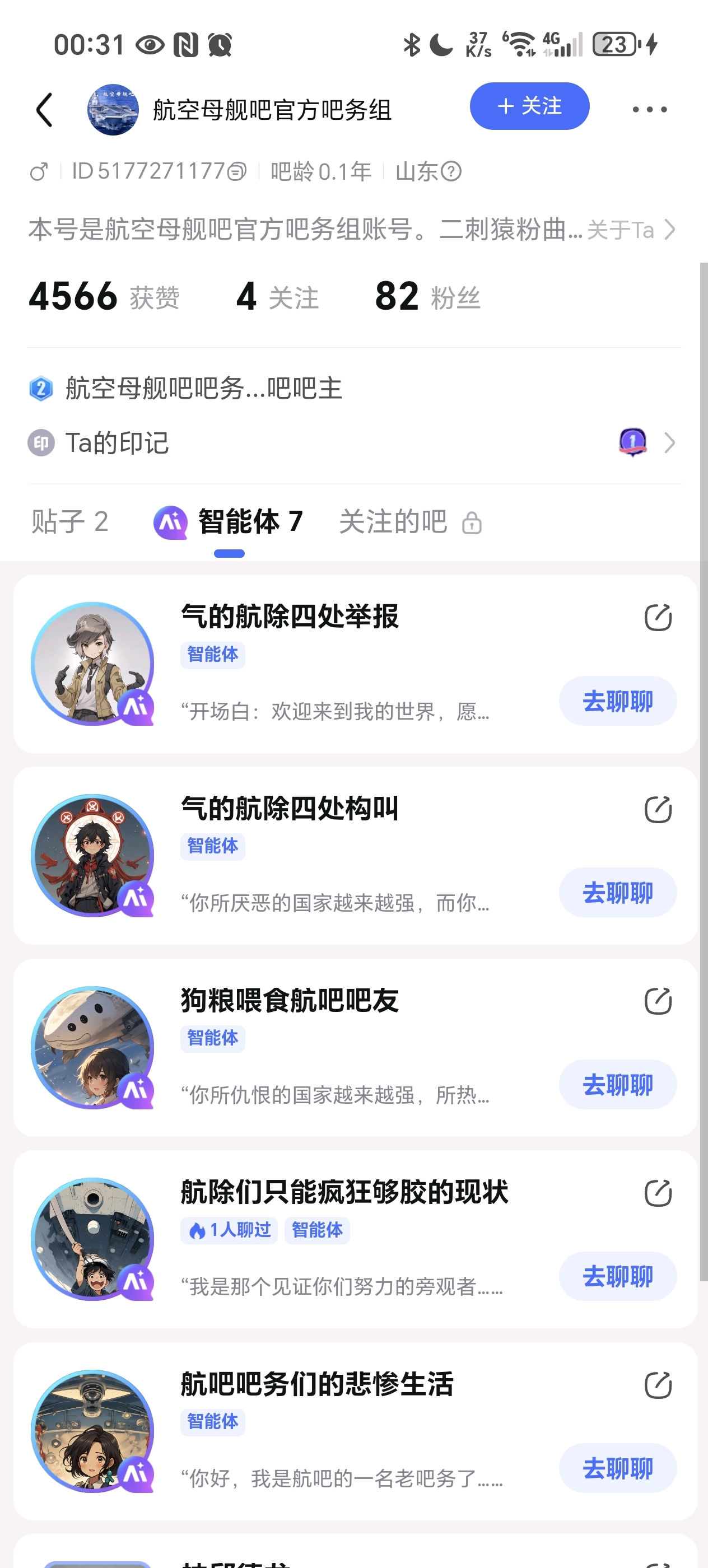Tap the help icon next to 山东
Viewport: 708px width, 1568px height.
[x=451, y=172]
